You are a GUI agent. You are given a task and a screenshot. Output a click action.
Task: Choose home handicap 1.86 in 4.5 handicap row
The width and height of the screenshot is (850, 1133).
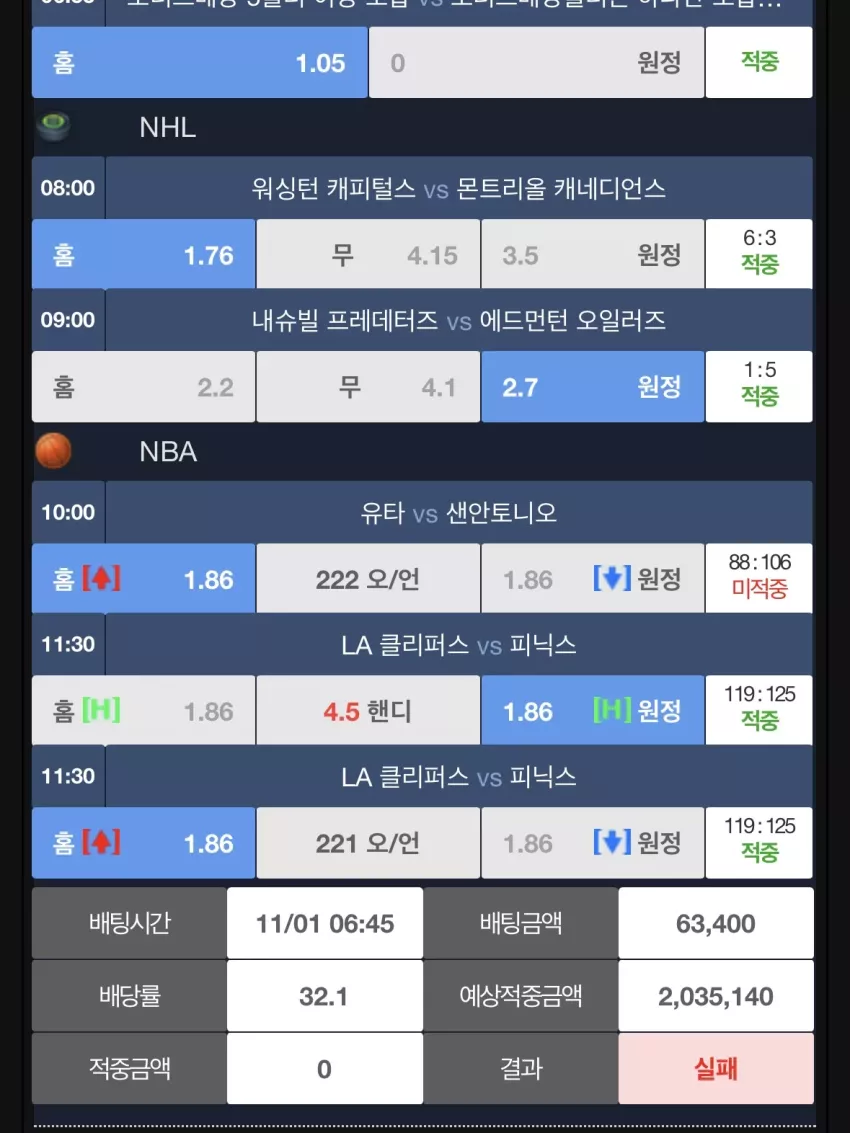click(x=143, y=710)
